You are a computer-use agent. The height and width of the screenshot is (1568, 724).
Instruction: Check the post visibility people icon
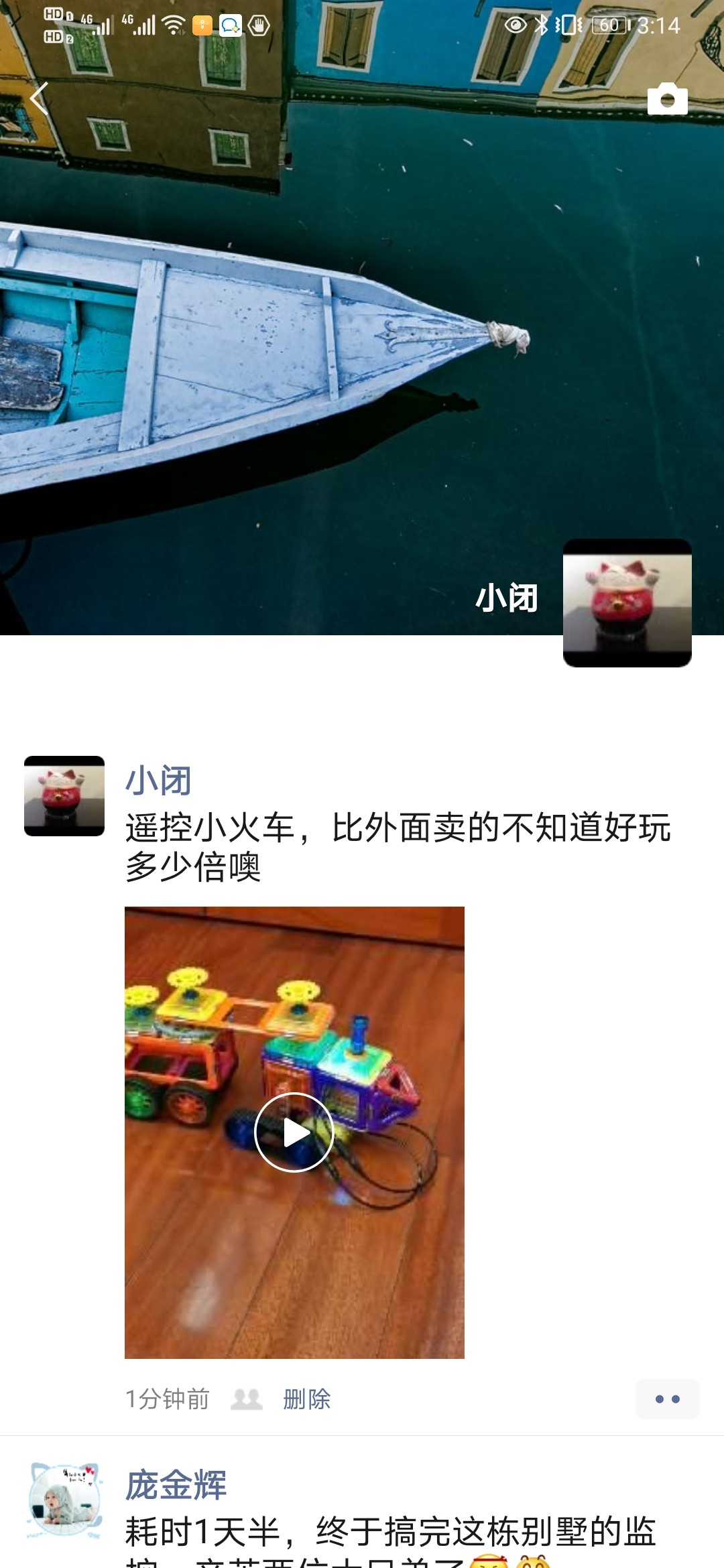pos(246,1399)
